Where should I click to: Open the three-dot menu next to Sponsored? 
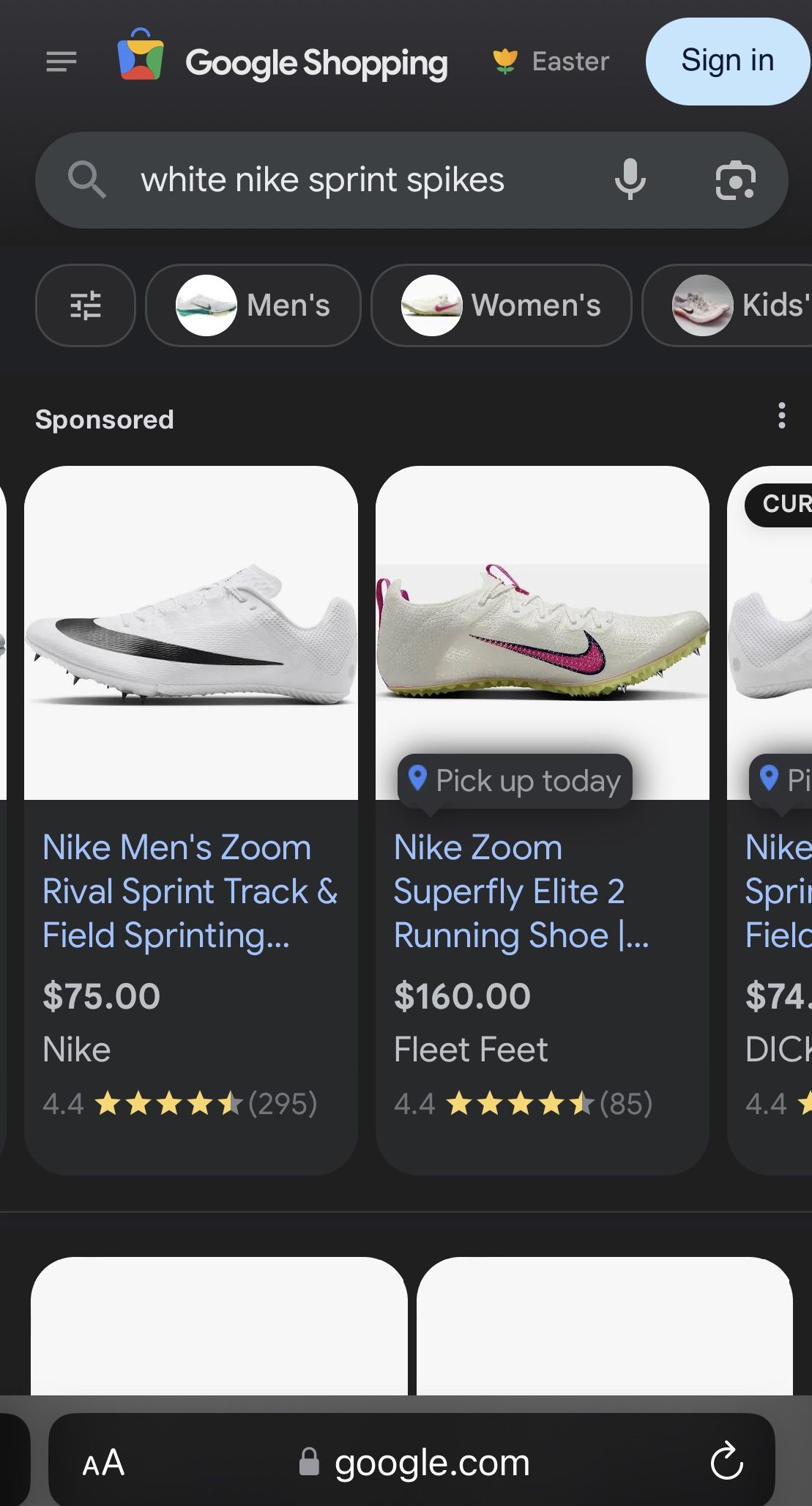pos(781,416)
